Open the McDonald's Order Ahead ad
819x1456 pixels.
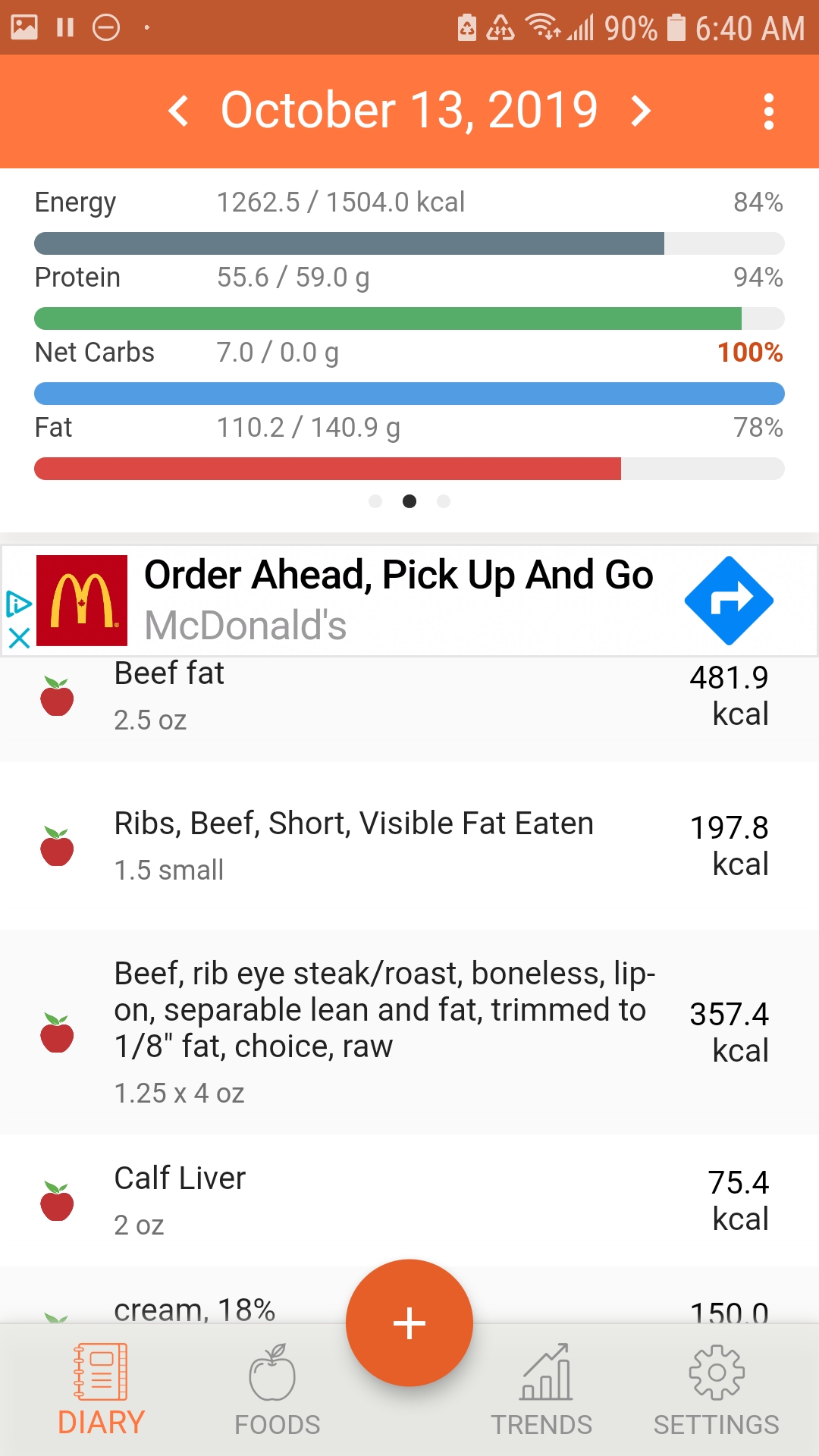tap(409, 601)
